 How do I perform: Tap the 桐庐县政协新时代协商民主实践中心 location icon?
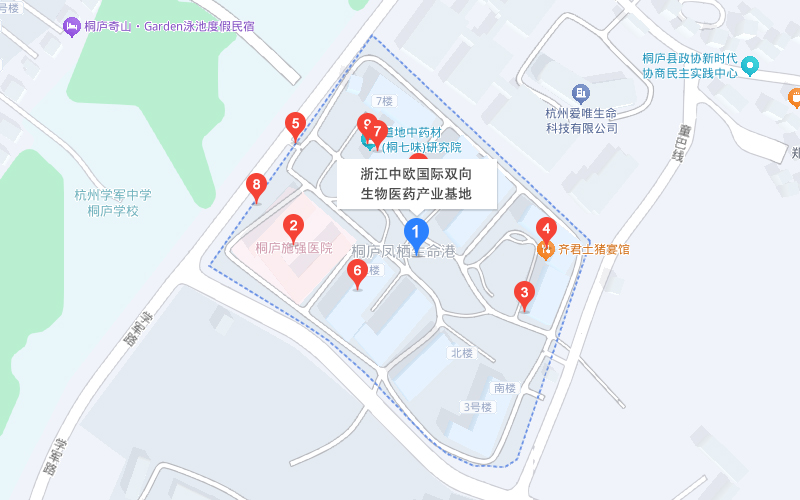(749, 67)
